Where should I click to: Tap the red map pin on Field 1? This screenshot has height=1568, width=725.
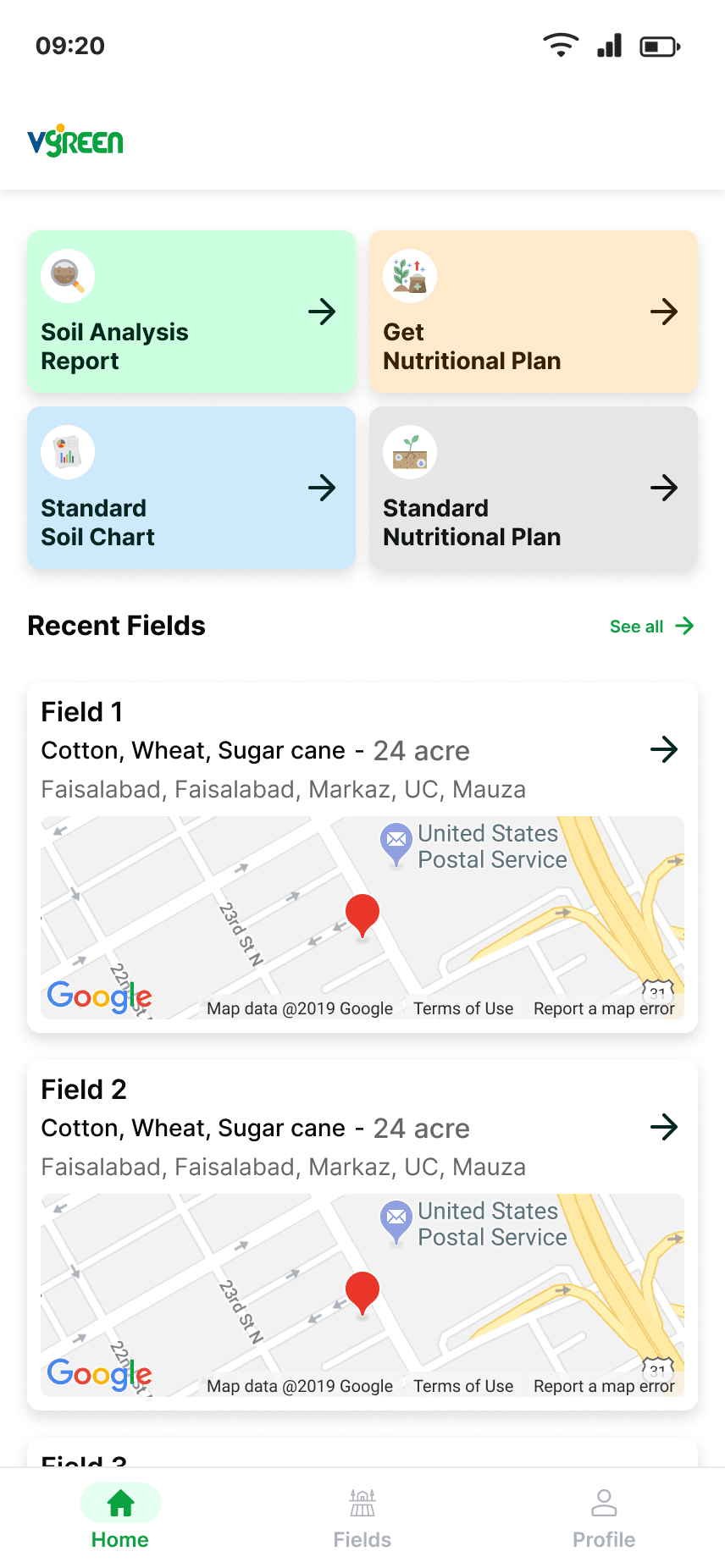(362, 913)
